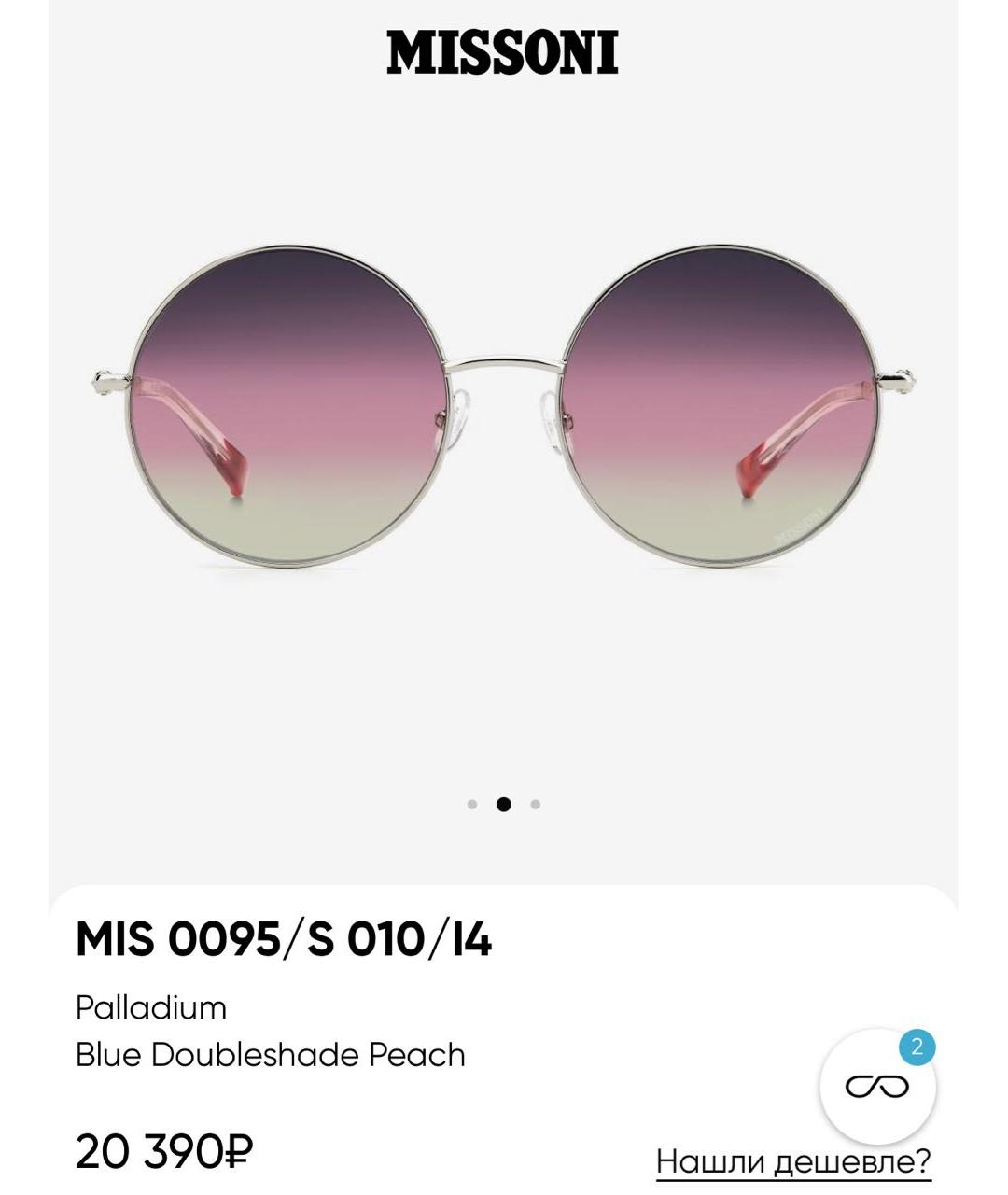
Task: Open the Missoni sunglasses product photo
Action: point(504,406)
